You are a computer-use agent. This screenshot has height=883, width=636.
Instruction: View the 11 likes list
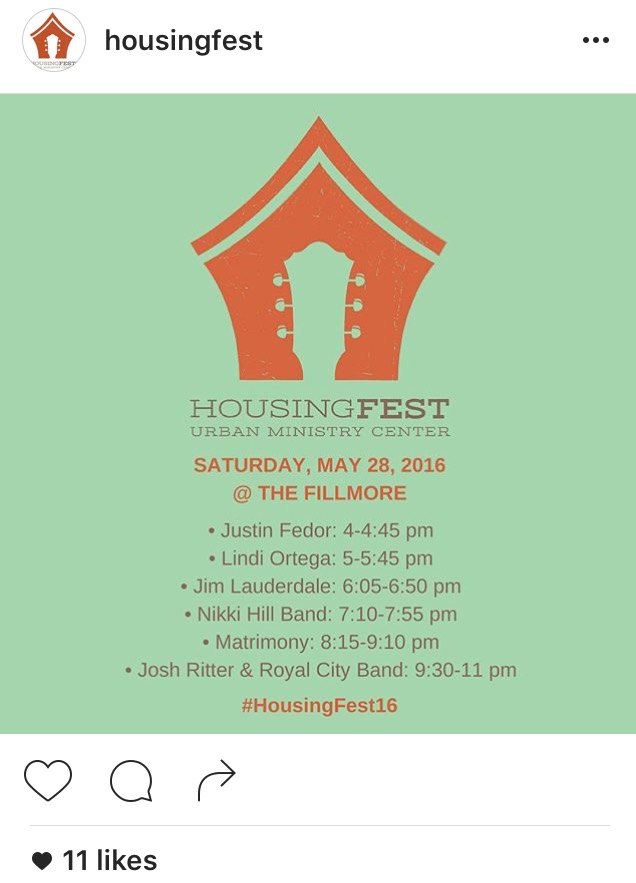point(108,860)
